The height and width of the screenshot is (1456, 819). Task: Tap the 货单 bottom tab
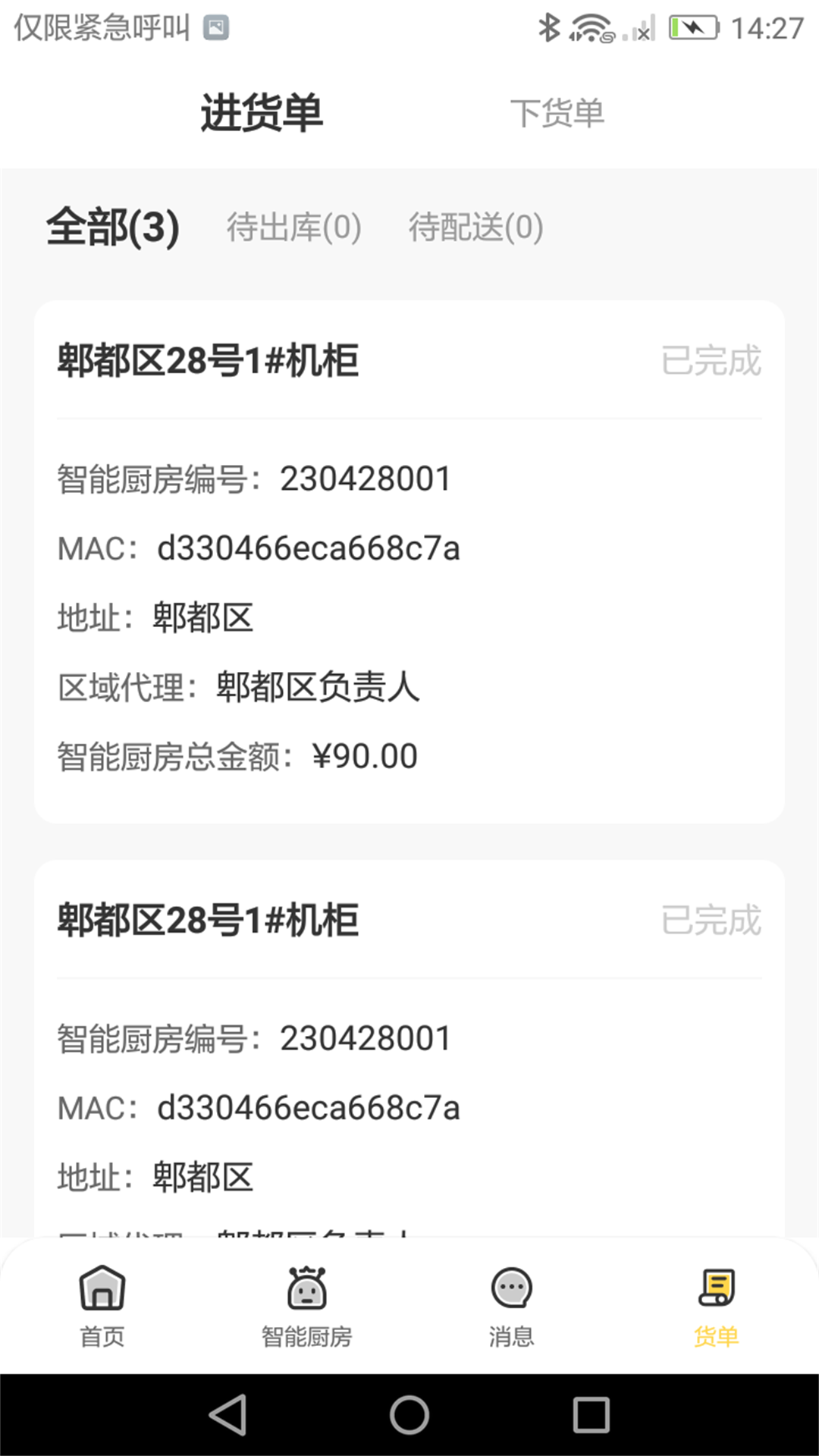pyautogui.click(x=716, y=1306)
